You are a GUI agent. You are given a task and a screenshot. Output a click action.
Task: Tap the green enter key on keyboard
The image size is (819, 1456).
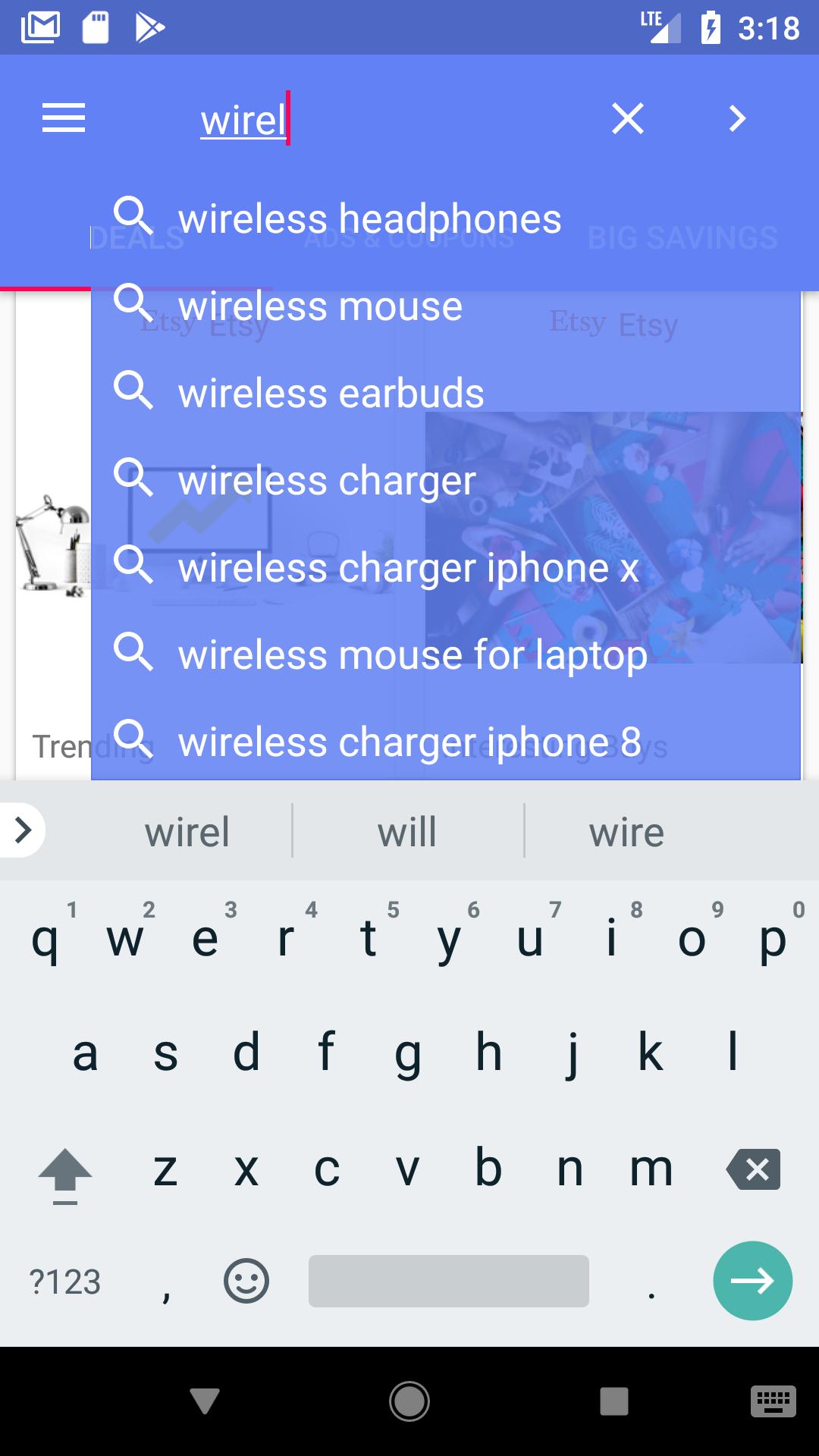coord(752,1281)
